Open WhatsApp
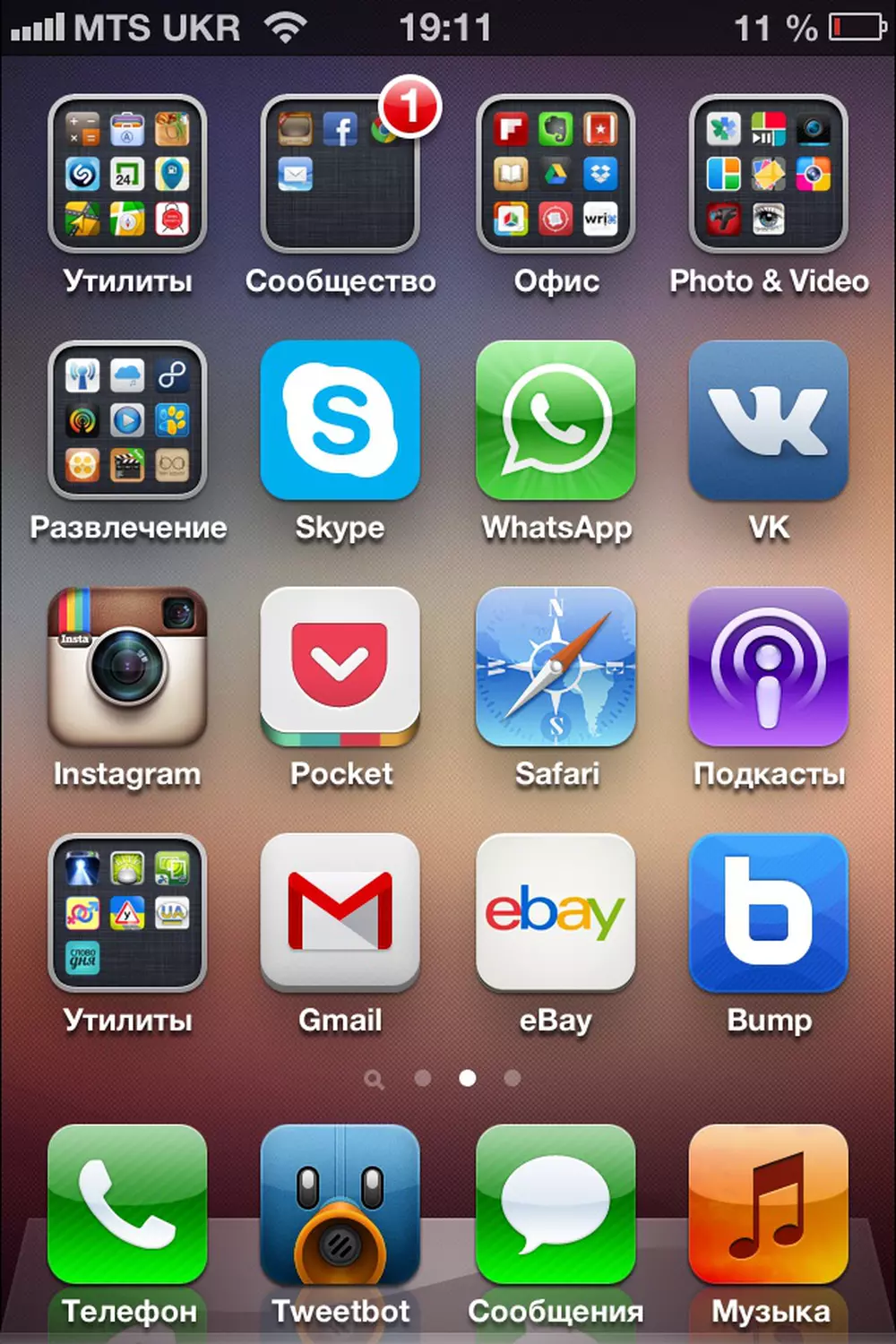This screenshot has height=1344, width=896. (556, 421)
